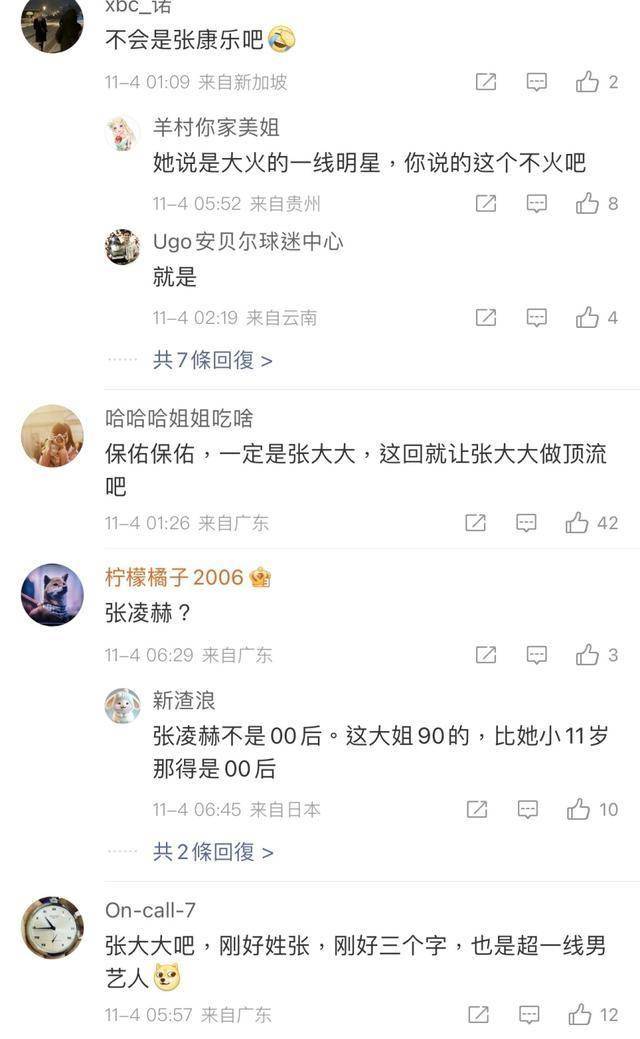
Task: Open 哈哈哈姐姐吃啥's profile avatar
Action: (x=52, y=435)
